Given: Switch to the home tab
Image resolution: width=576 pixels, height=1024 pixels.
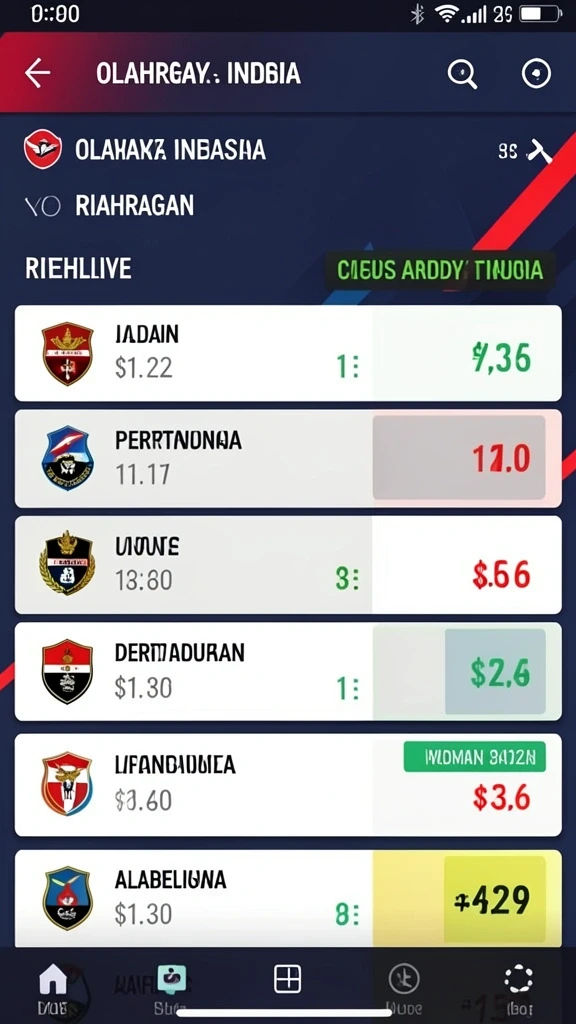Looking at the screenshot, I should coord(52,987).
